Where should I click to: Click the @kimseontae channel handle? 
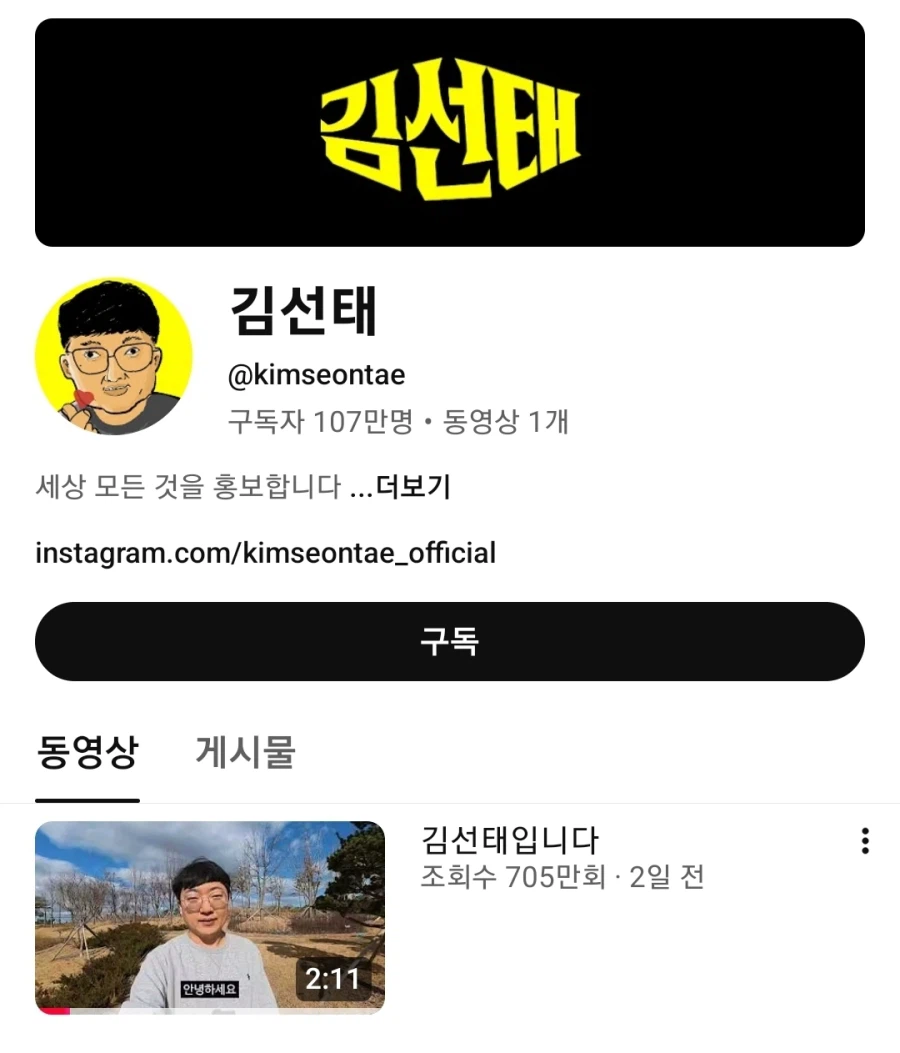[x=312, y=375]
